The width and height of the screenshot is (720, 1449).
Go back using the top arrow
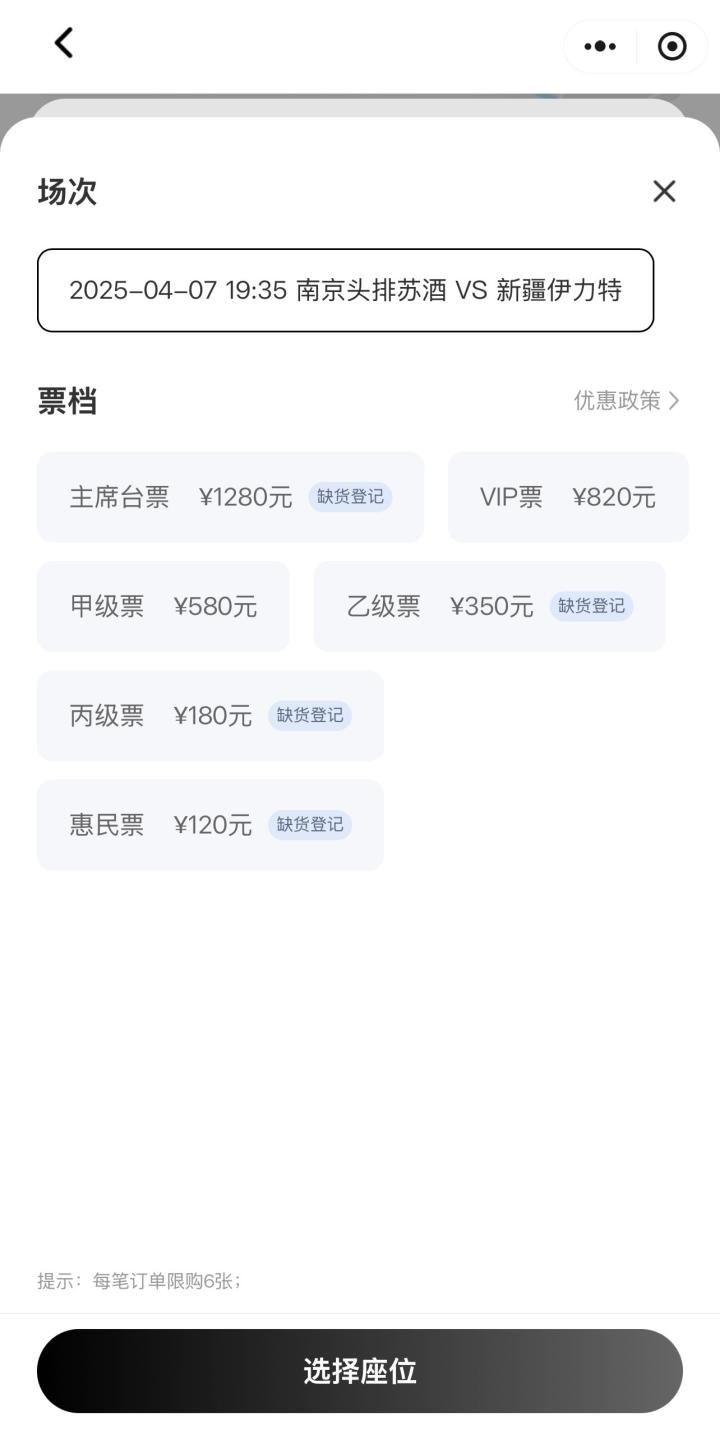pyautogui.click(x=64, y=43)
